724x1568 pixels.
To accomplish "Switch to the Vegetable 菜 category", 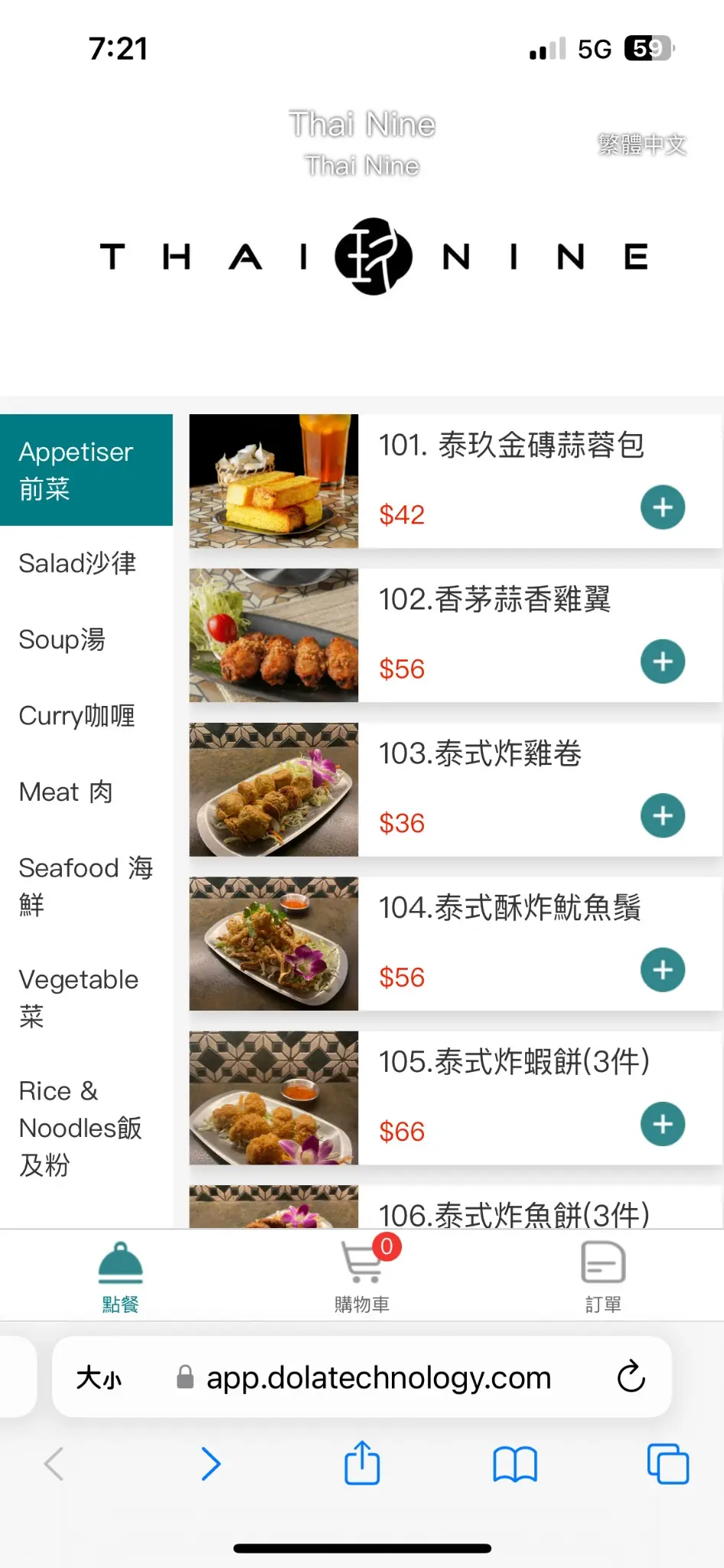I will pyautogui.click(x=79, y=998).
